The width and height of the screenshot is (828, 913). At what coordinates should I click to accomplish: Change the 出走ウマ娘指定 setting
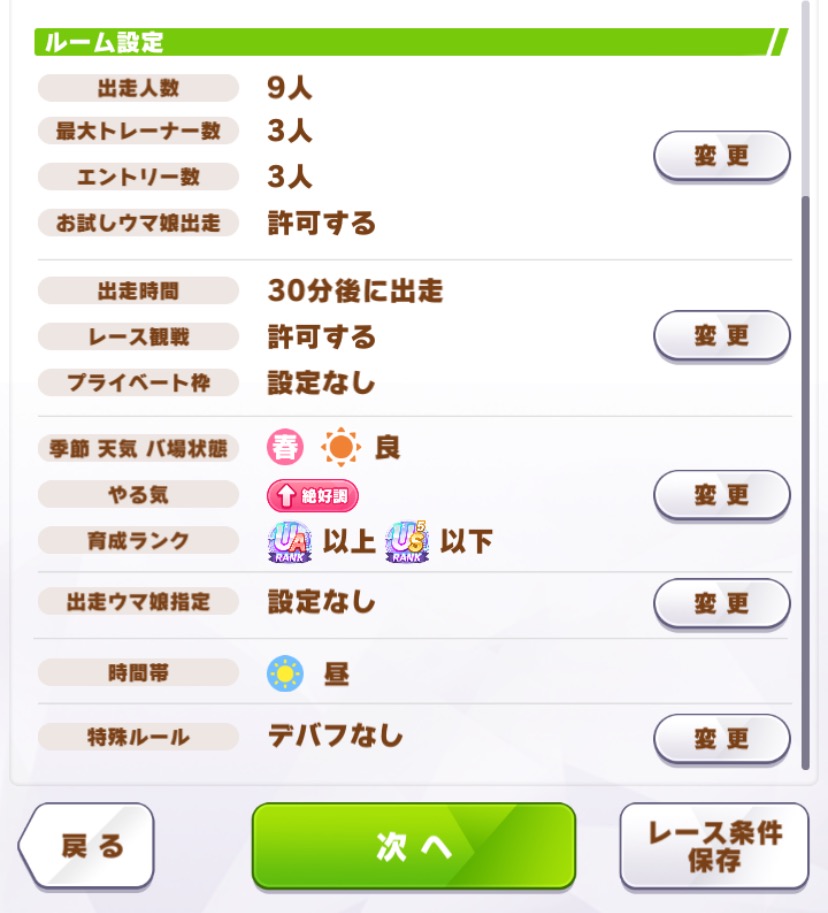click(x=721, y=603)
